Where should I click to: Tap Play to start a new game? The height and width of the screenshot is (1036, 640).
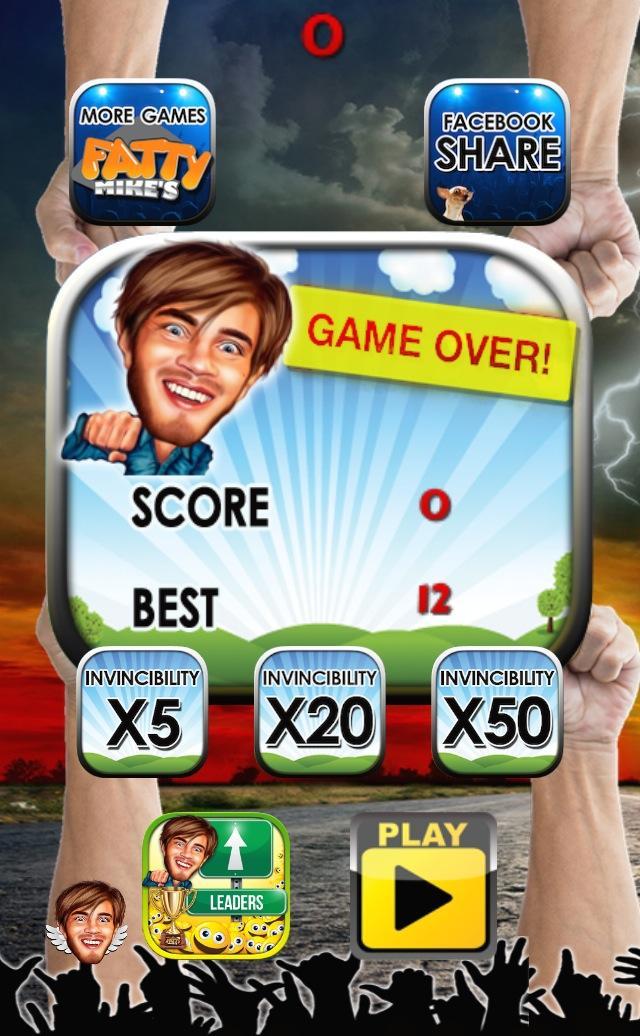(x=423, y=884)
